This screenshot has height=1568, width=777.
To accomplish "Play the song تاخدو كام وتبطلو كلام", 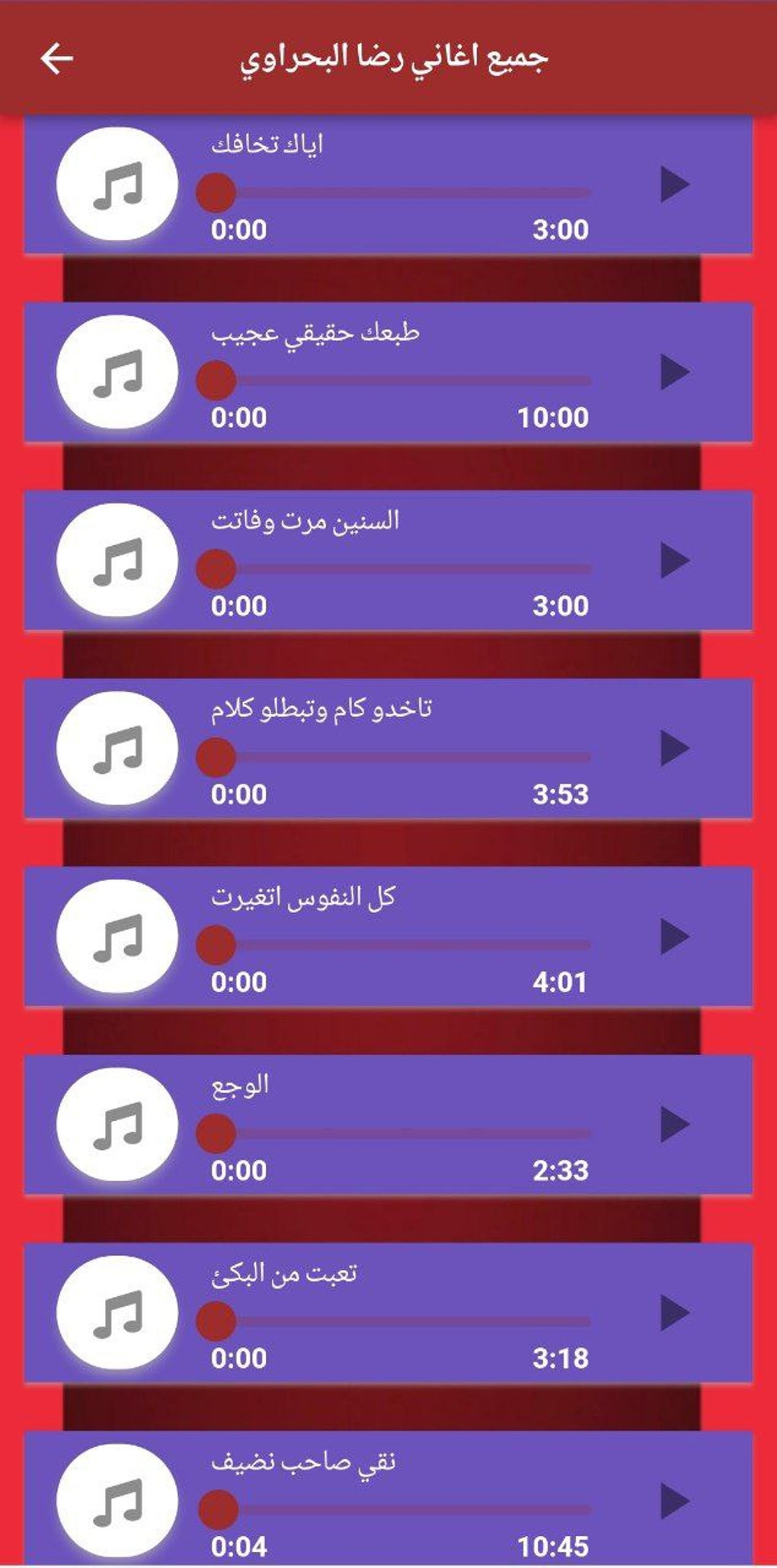I will [674, 749].
